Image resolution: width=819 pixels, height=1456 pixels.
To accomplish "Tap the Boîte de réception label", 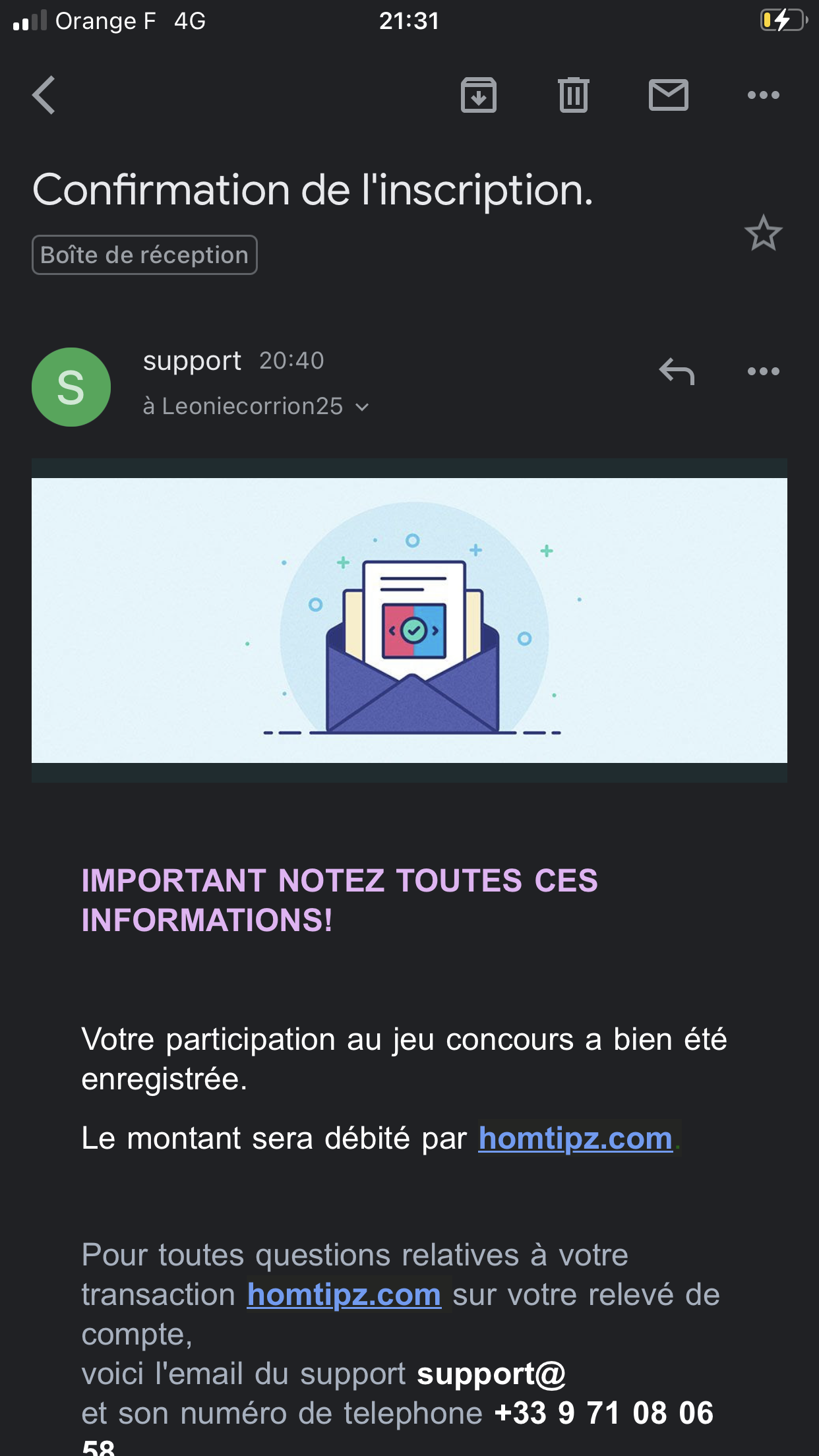I will tap(144, 255).
